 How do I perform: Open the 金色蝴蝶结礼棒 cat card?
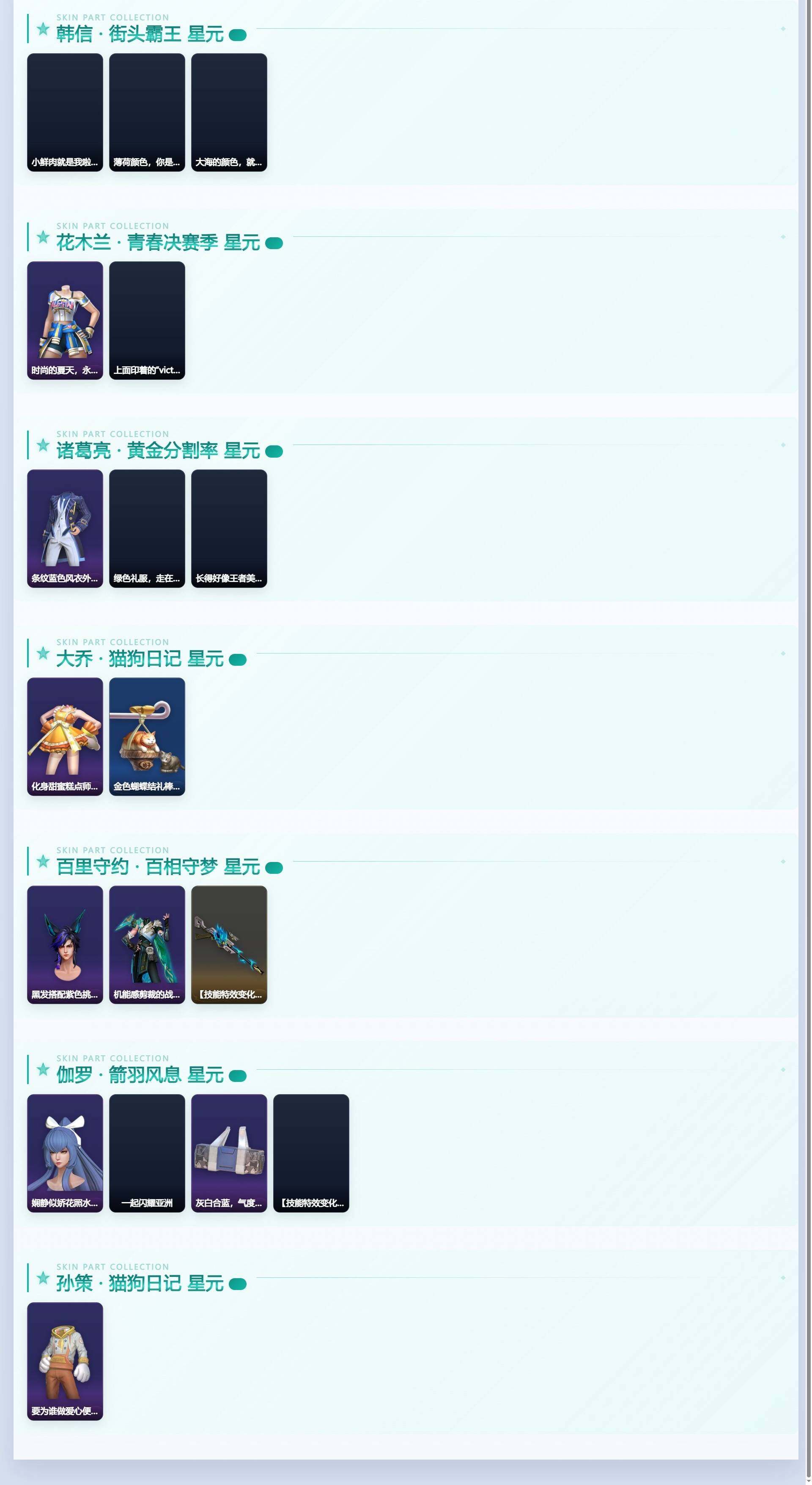point(147,737)
